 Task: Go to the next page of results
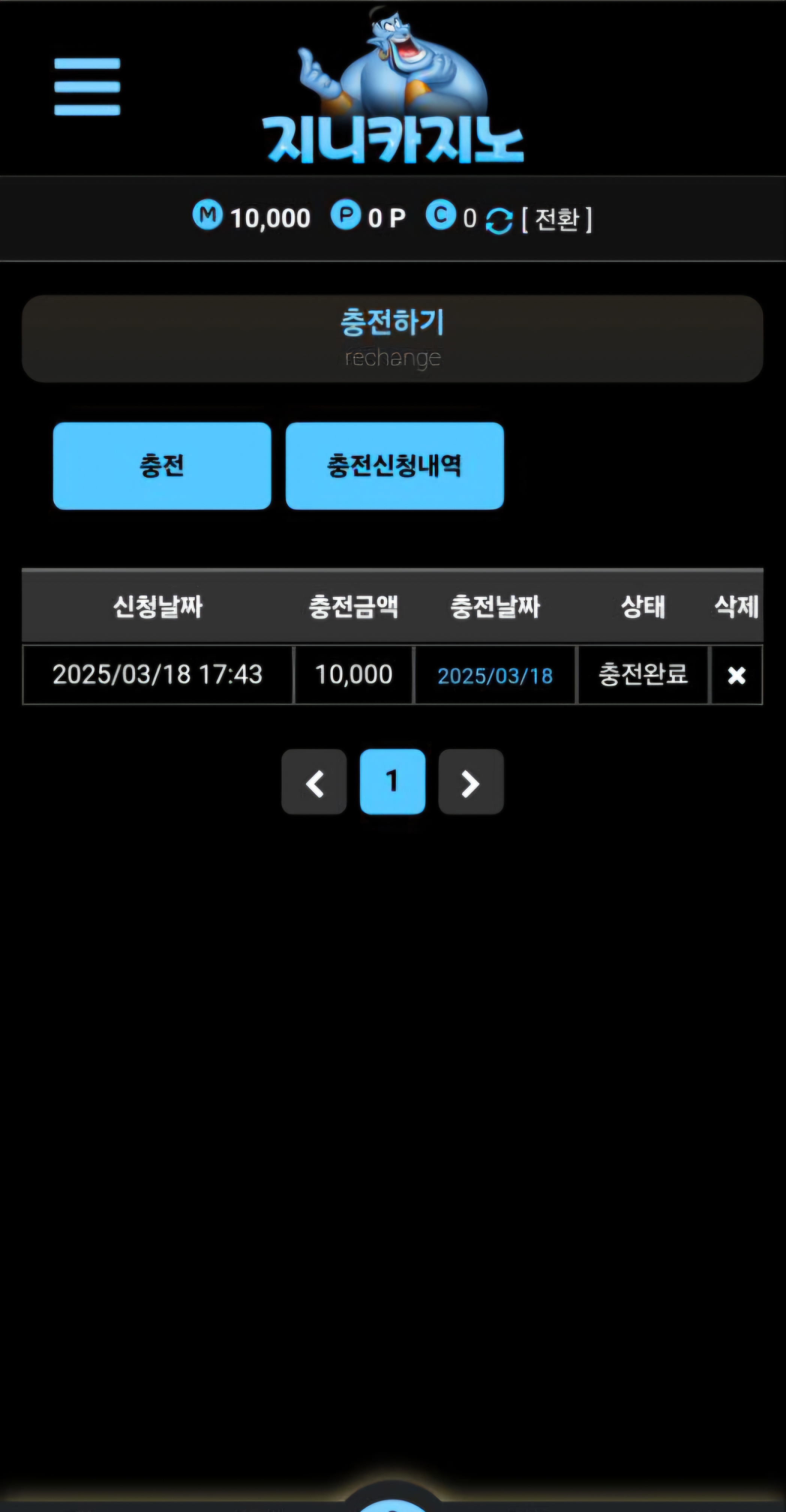tap(471, 782)
